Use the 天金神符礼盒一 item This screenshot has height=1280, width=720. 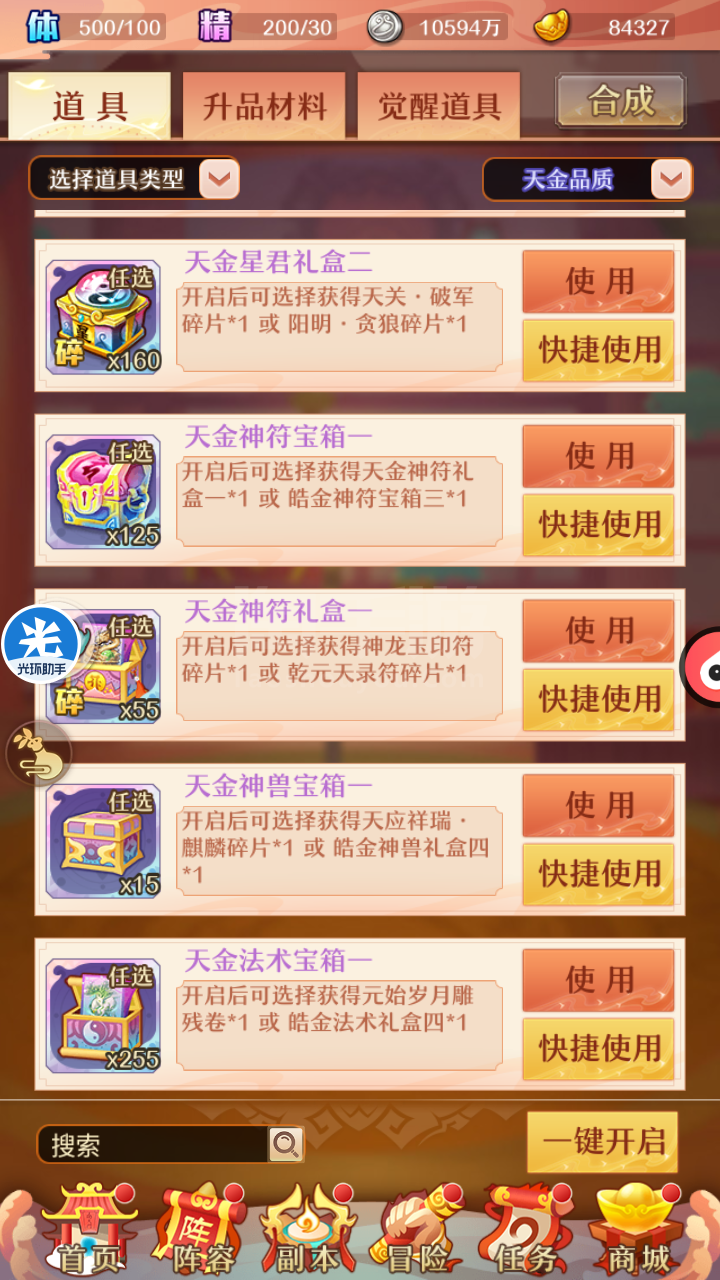click(599, 631)
